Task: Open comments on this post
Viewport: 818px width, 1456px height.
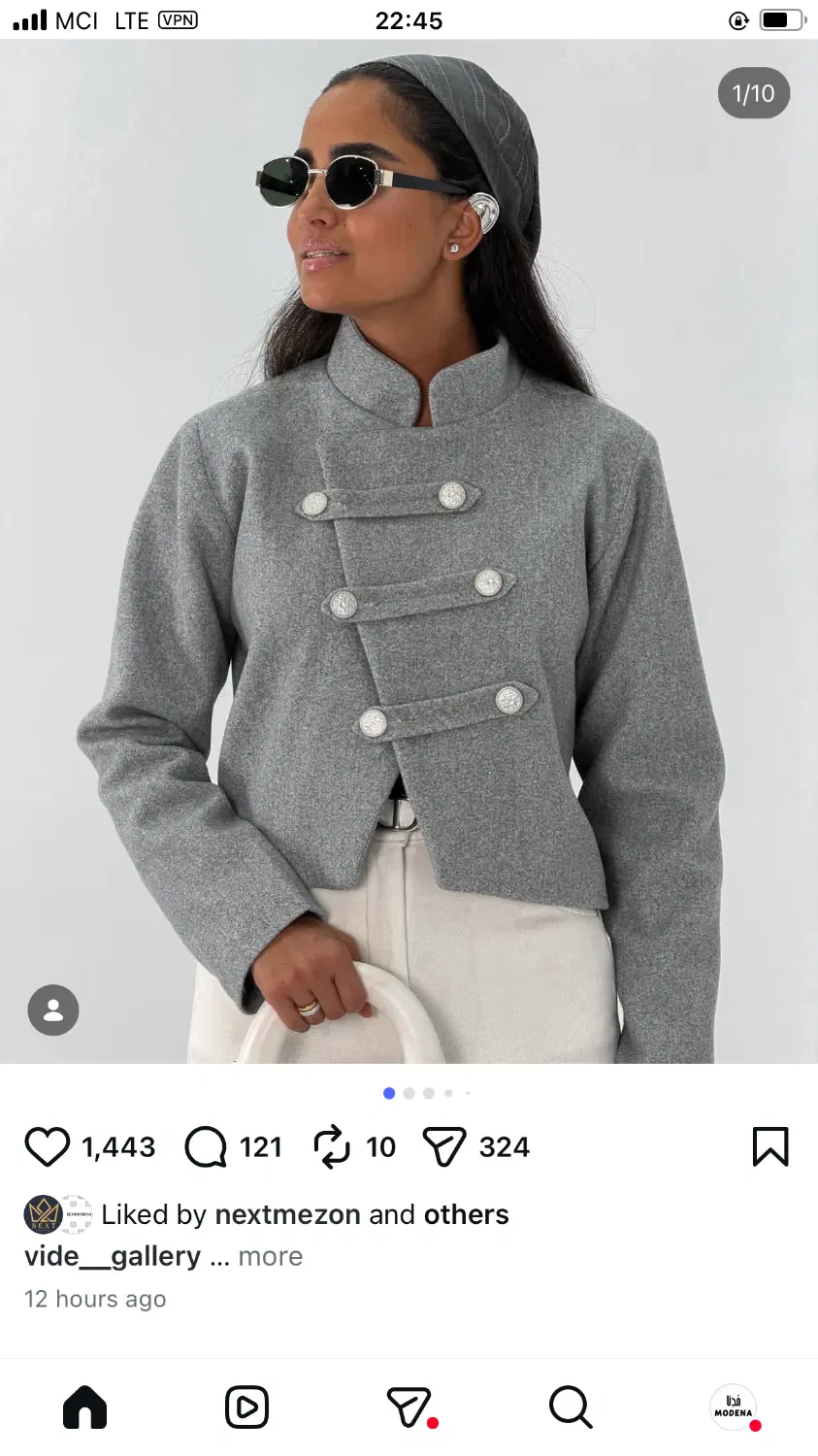Action: (206, 1146)
